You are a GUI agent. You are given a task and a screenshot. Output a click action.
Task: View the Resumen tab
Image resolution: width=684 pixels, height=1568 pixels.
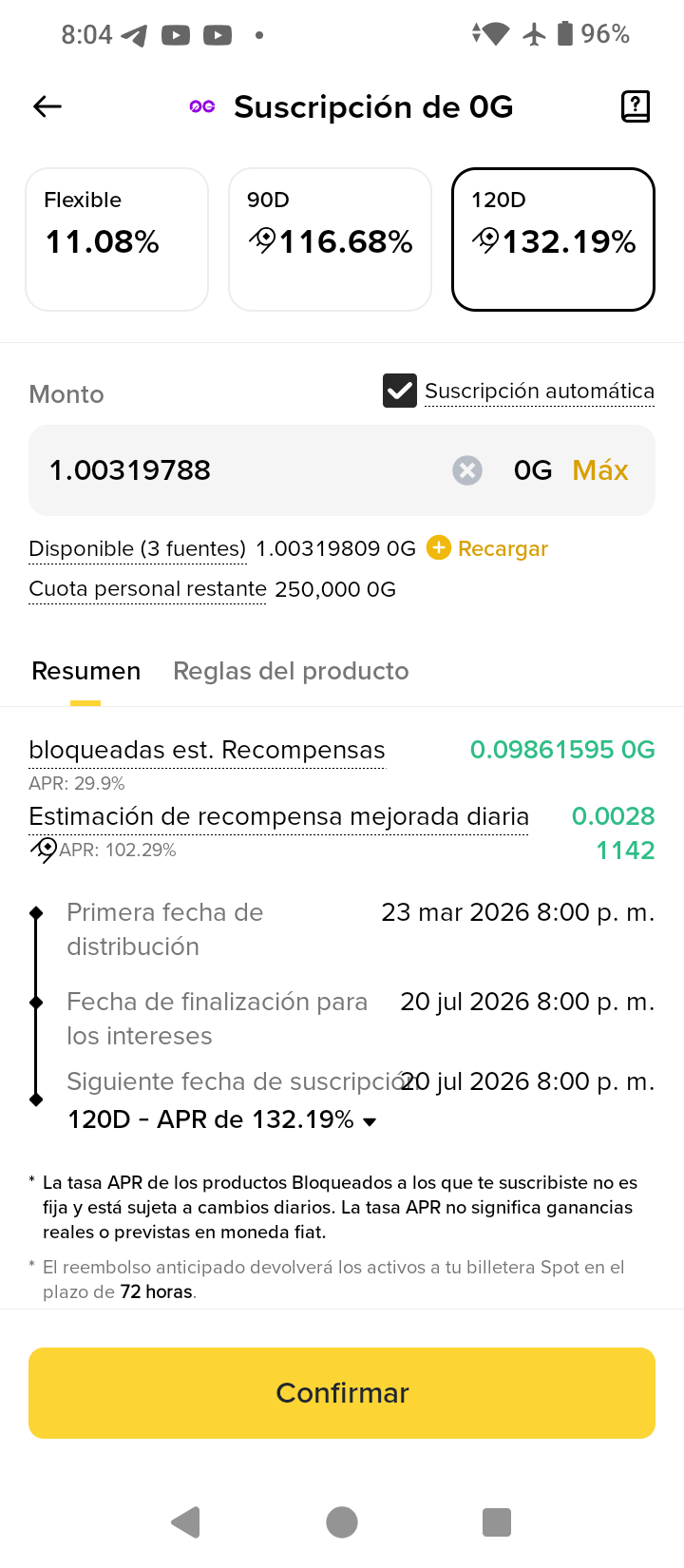85,671
